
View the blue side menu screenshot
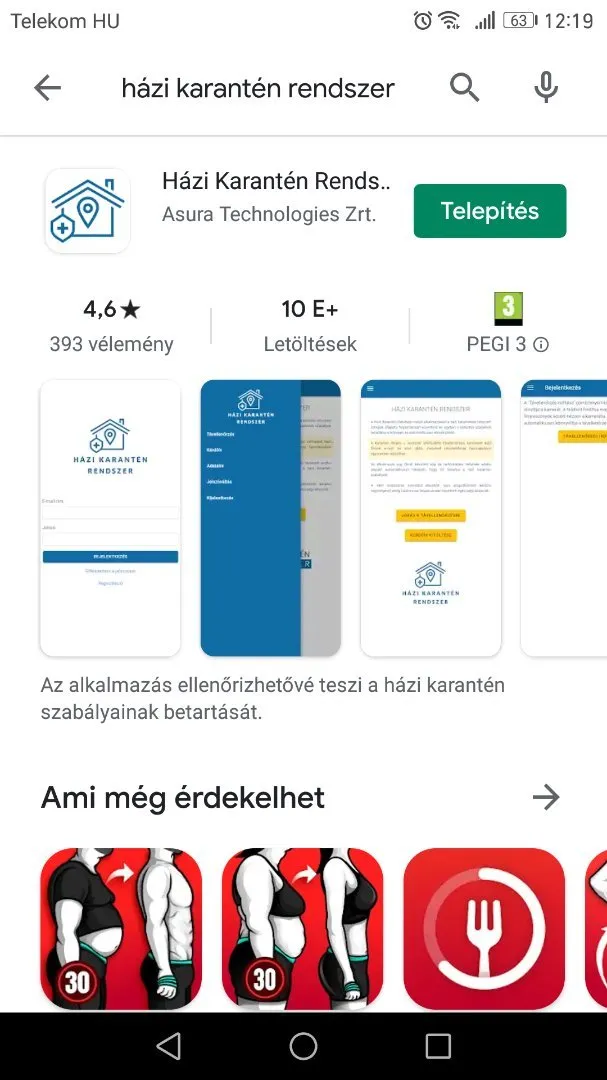click(x=270, y=518)
